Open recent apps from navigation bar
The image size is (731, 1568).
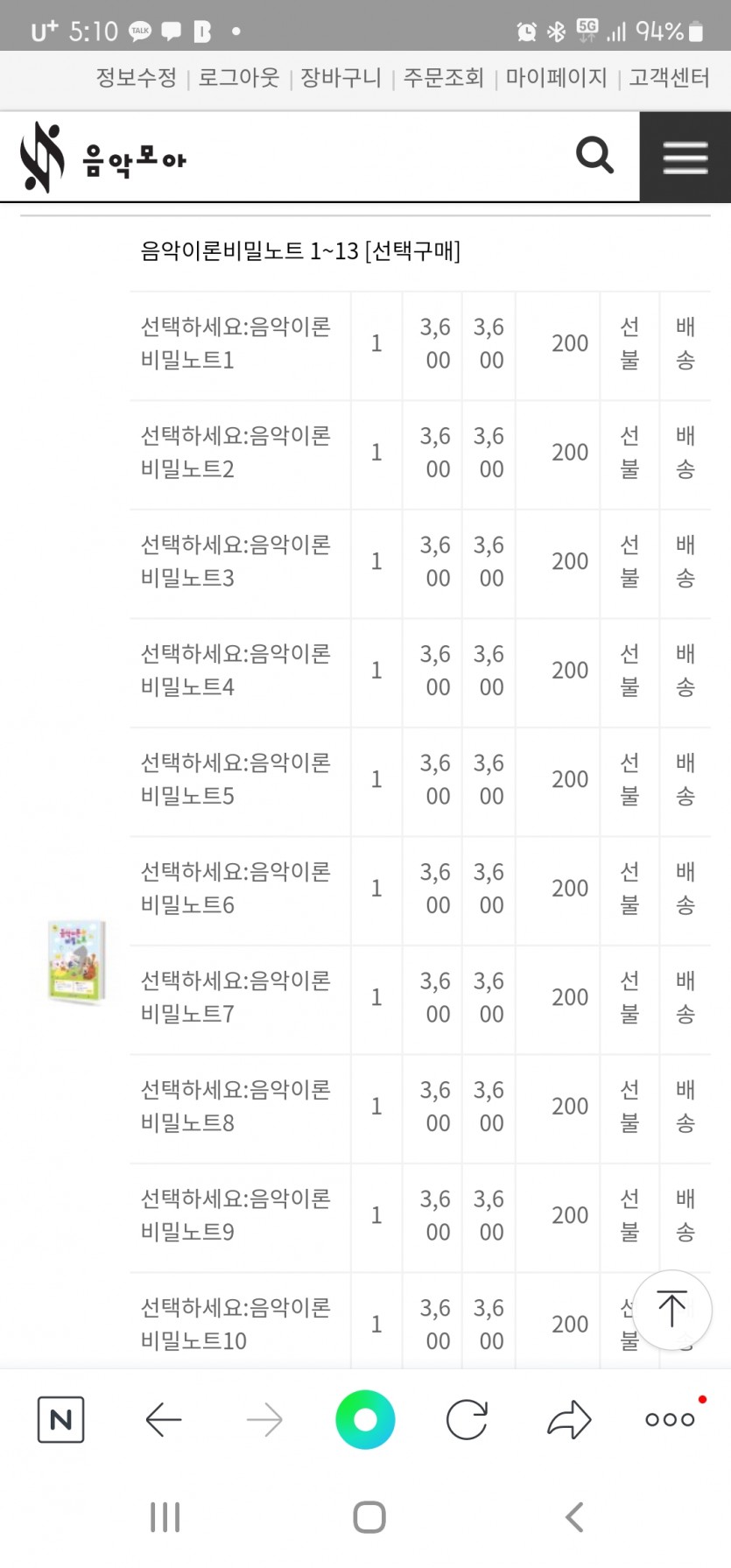(x=165, y=1517)
